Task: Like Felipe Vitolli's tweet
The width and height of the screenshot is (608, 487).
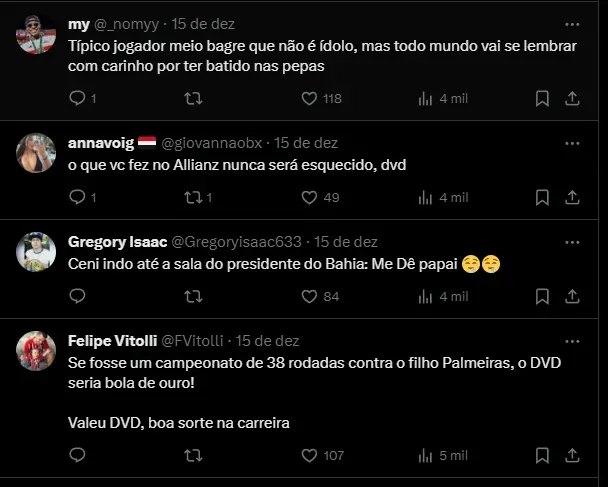Action: click(311, 455)
